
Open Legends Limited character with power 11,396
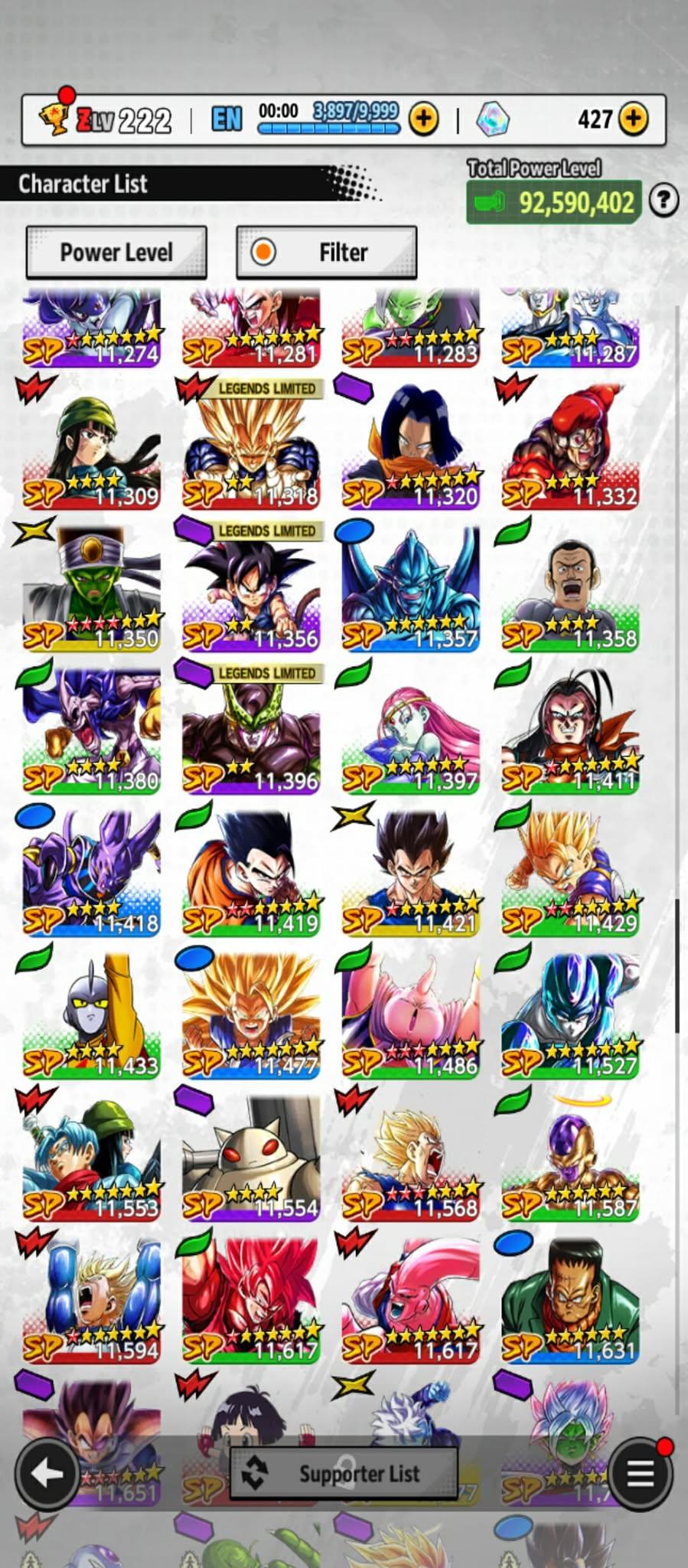(x=251, y=731)
